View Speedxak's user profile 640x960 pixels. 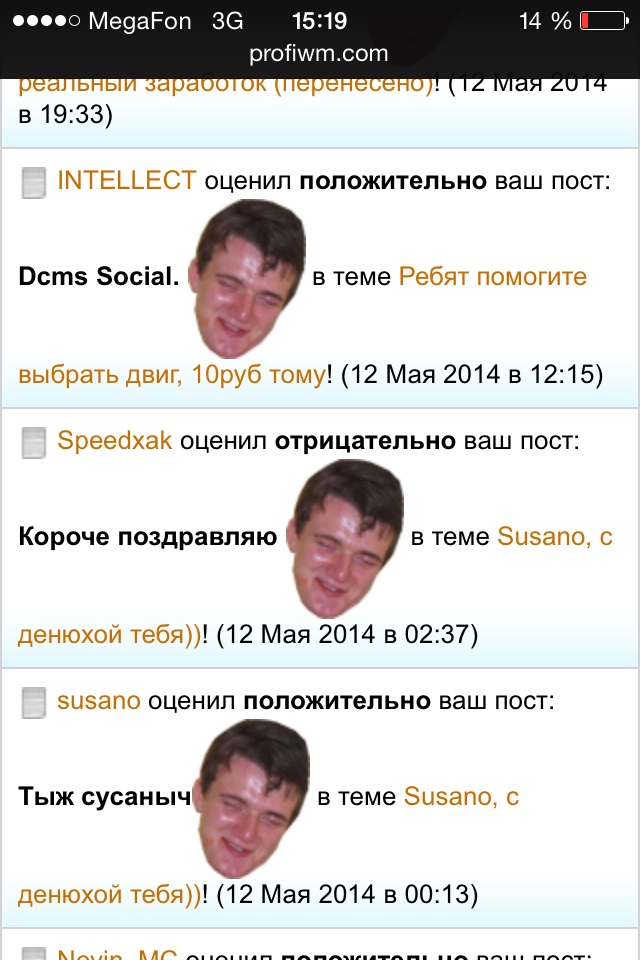tap(115, 440)
